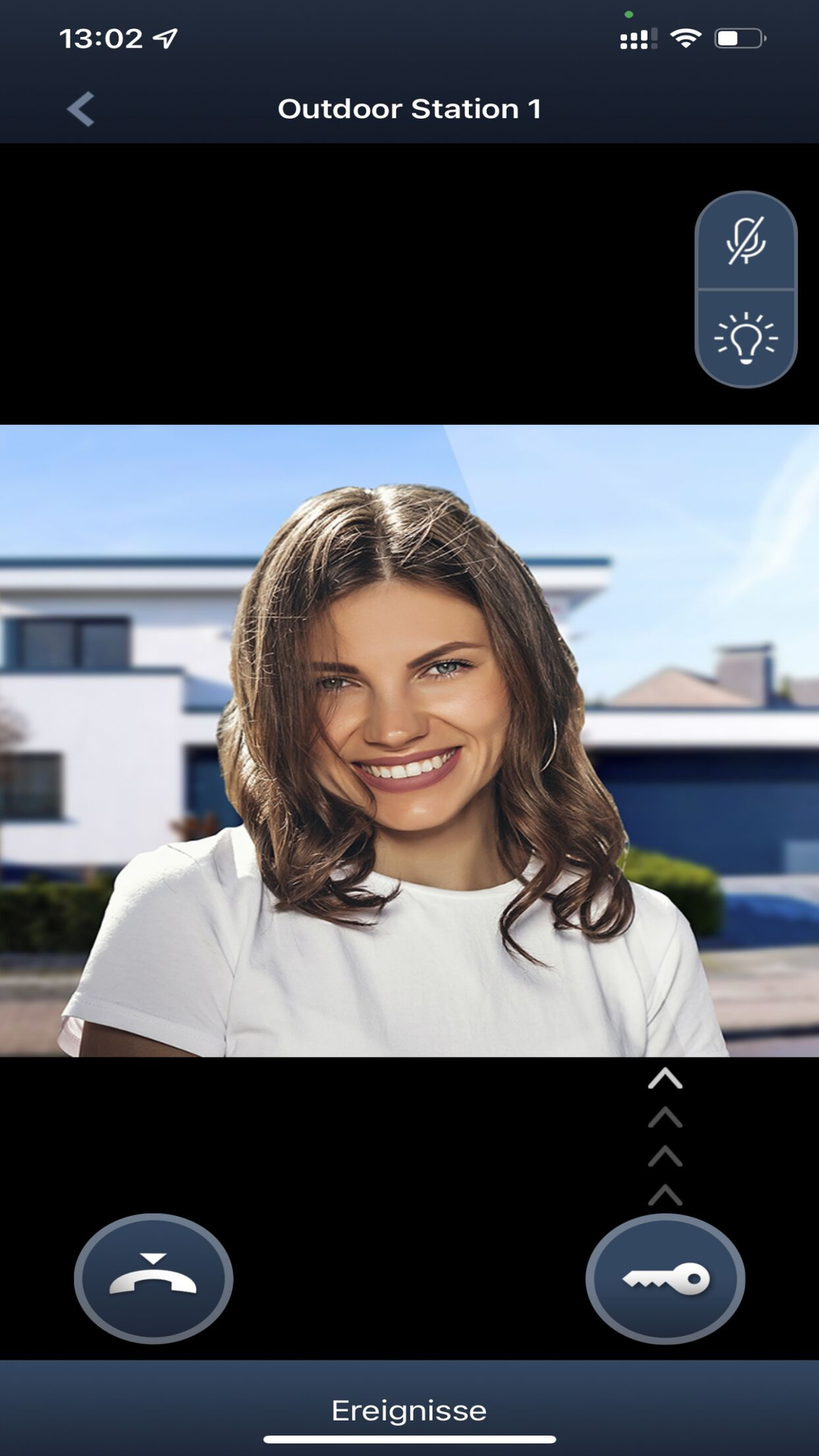The width and height of the screenshot is (819, 1456).
Task: Go back from Outdoor Station 1
Action: click(x=81, y=109)
